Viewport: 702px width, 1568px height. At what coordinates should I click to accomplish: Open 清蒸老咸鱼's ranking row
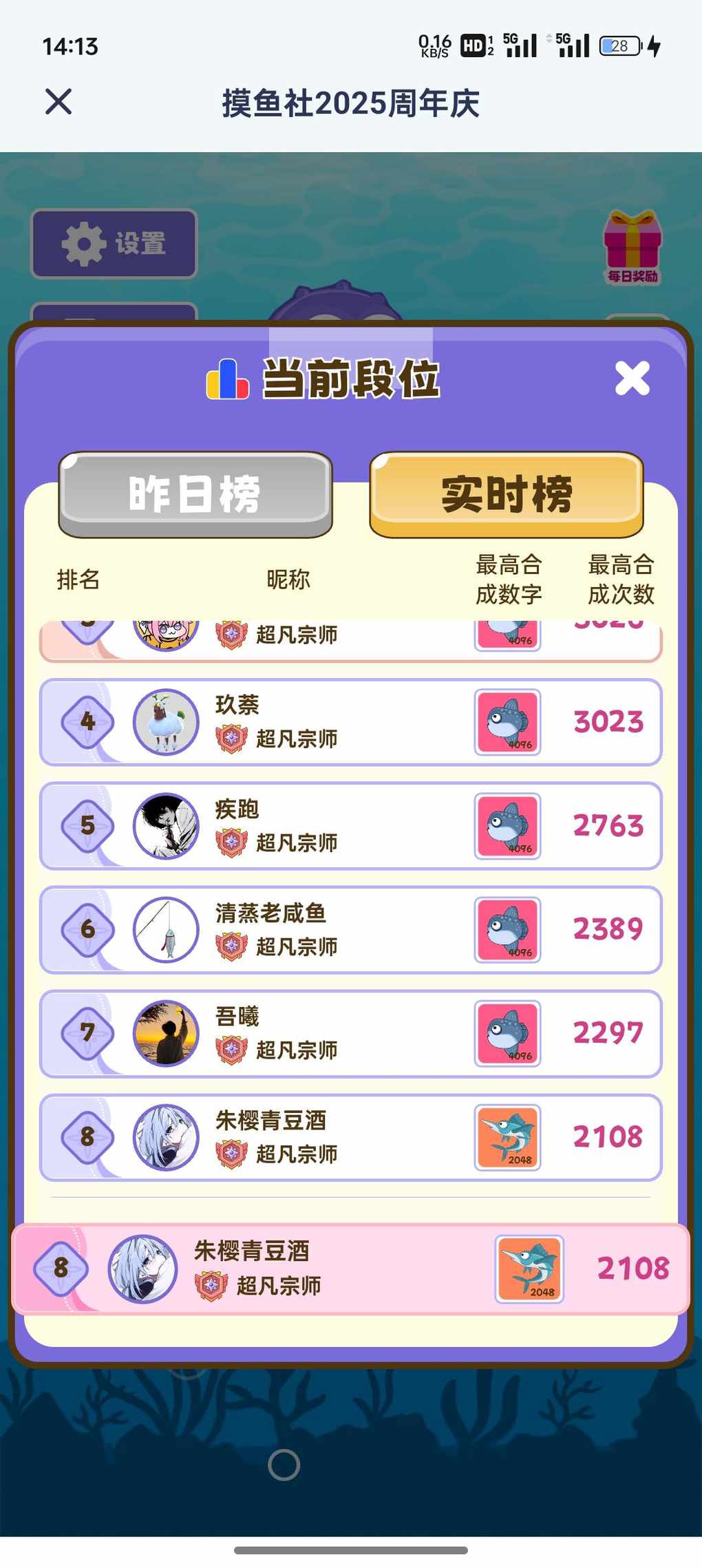(x=350, y=930)
